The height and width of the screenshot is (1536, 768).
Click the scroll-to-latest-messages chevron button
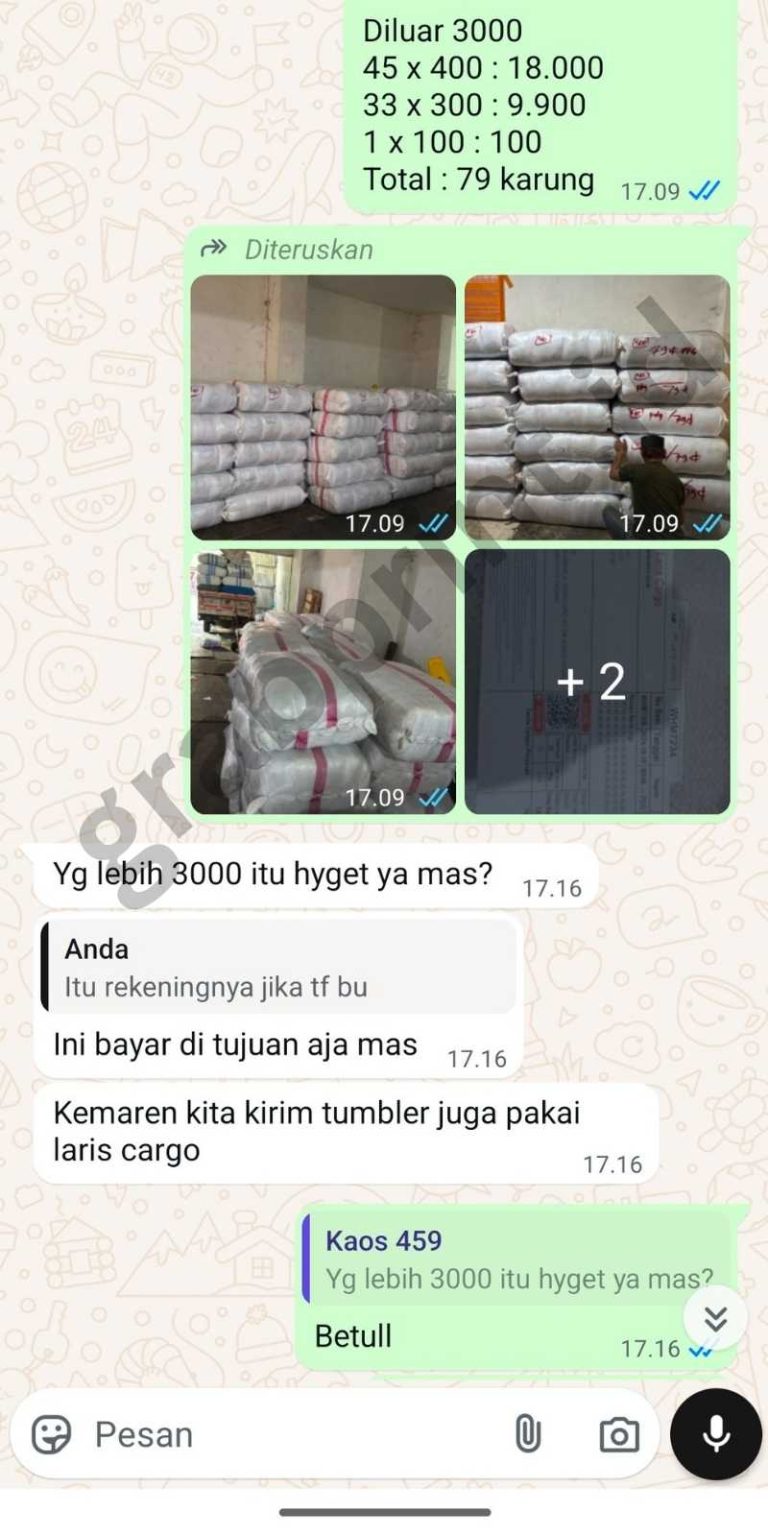click(713, 1318)
